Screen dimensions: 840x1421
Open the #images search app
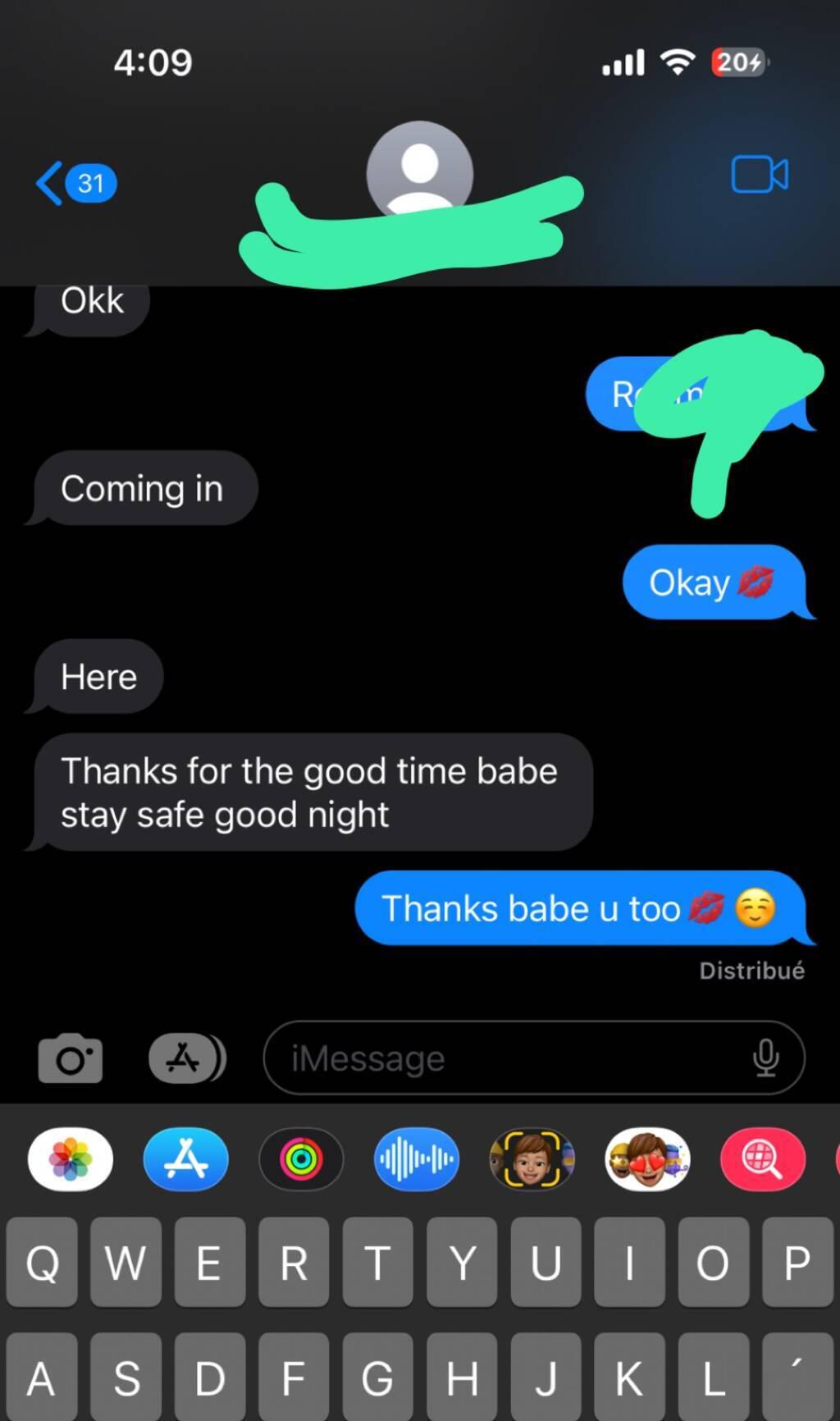(762, 1158)
